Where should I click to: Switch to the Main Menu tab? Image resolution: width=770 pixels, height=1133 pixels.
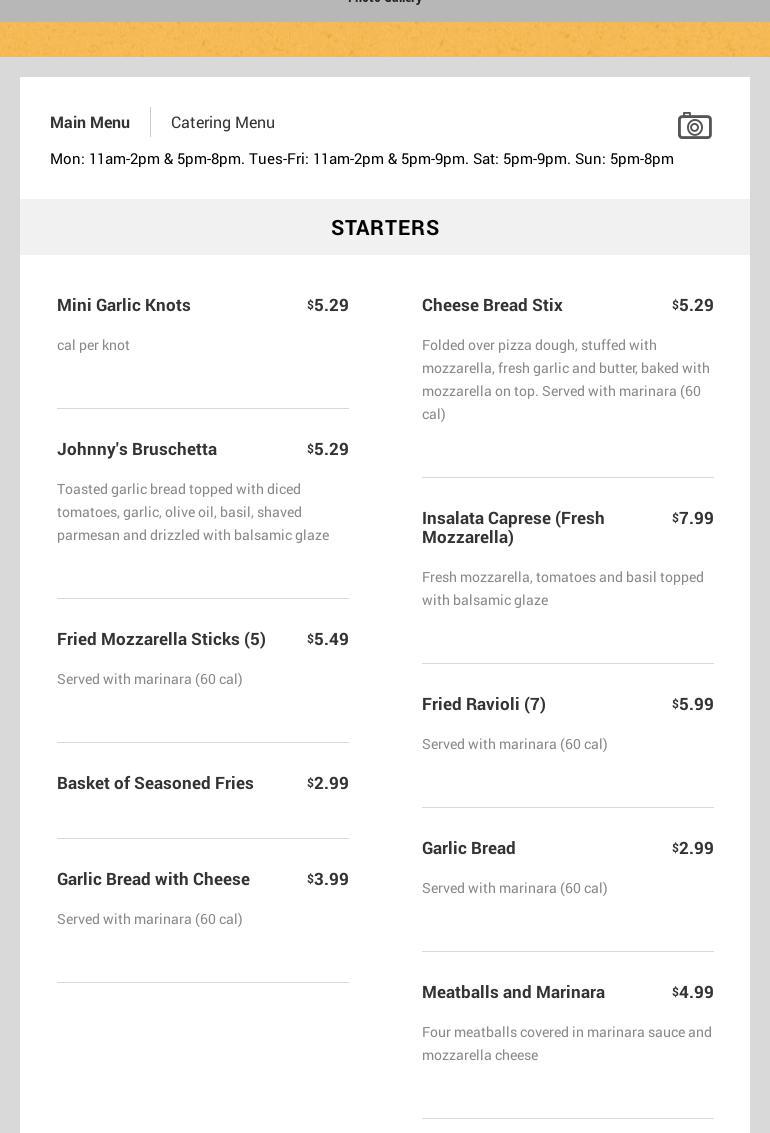[x=90, y=122]
